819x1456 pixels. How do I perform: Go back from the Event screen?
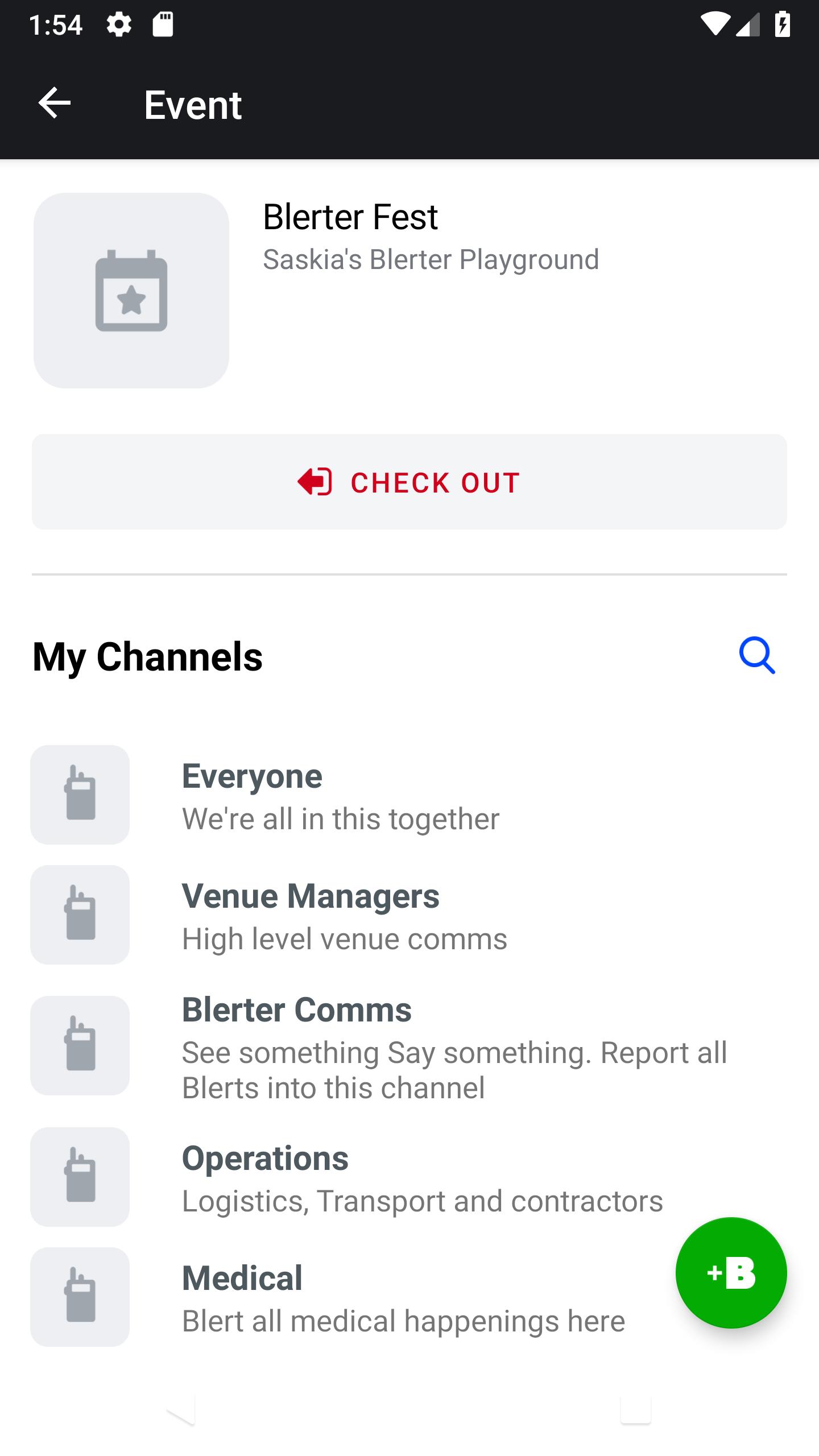(x=55, y=104)
